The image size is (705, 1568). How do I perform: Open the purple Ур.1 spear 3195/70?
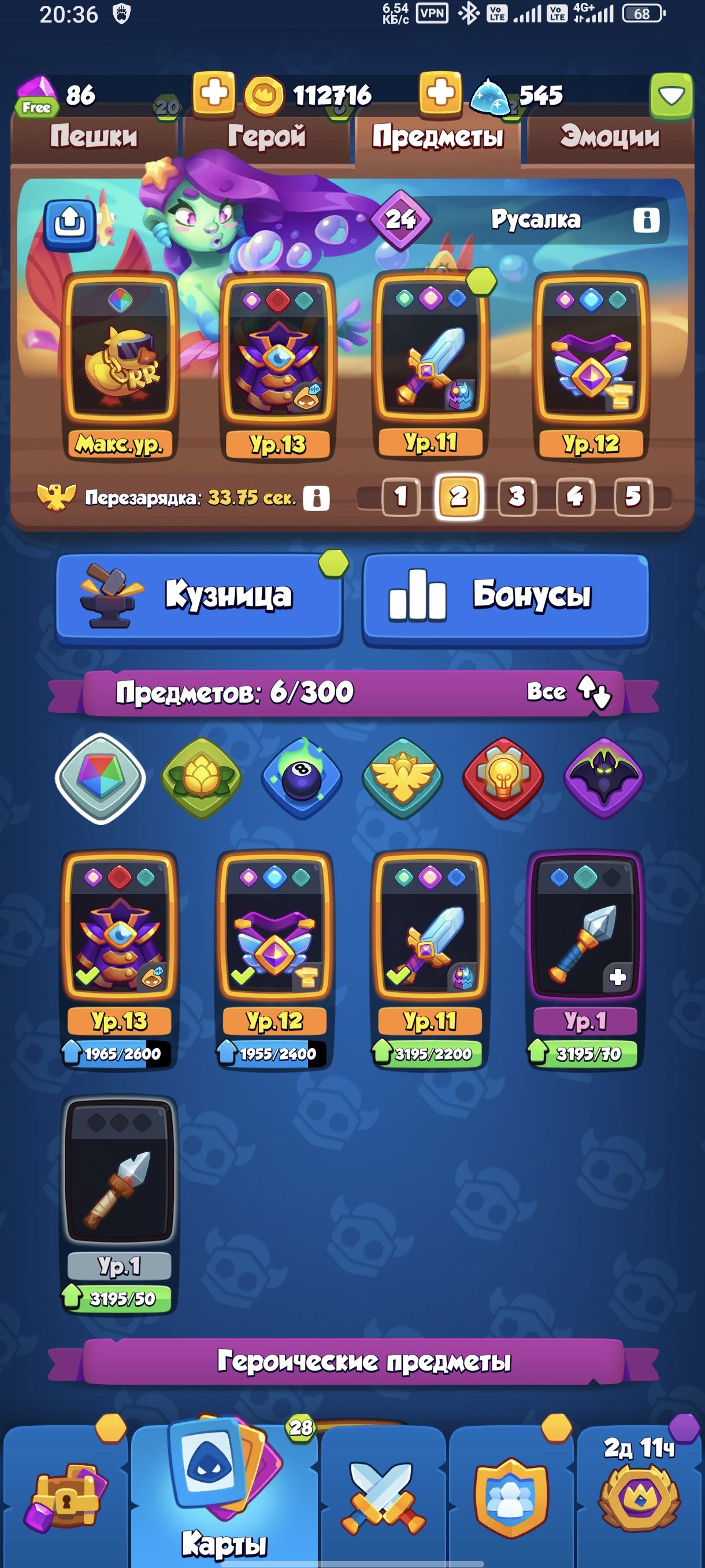click(x=585, y=959)
